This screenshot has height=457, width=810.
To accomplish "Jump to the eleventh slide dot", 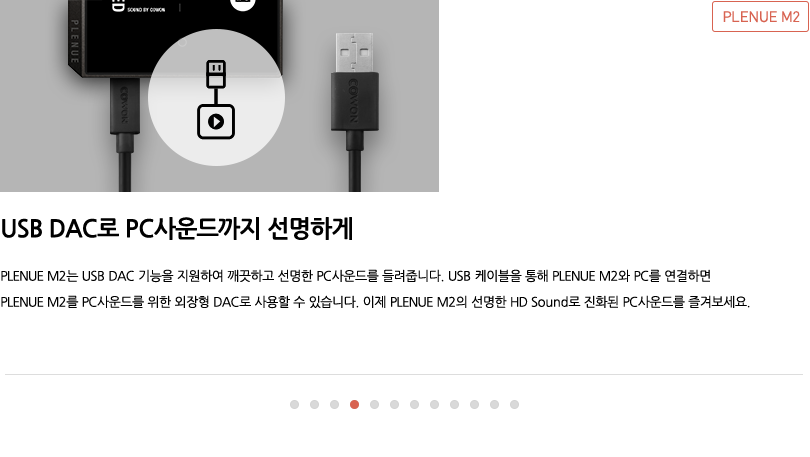I will [494, 405].
